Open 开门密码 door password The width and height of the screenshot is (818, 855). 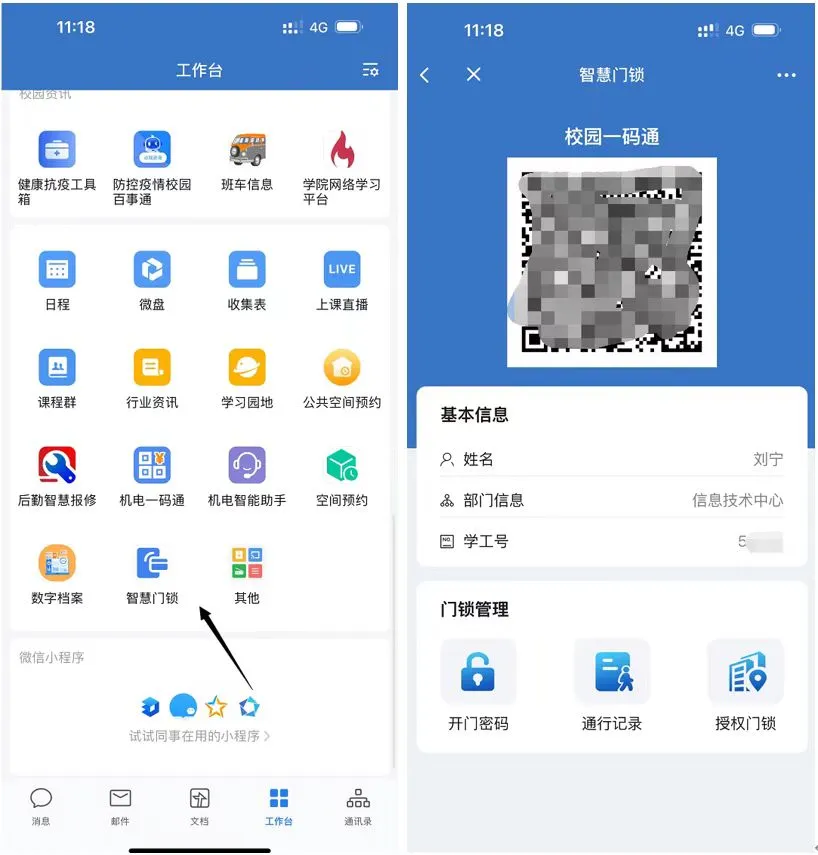tap(478, 686)
